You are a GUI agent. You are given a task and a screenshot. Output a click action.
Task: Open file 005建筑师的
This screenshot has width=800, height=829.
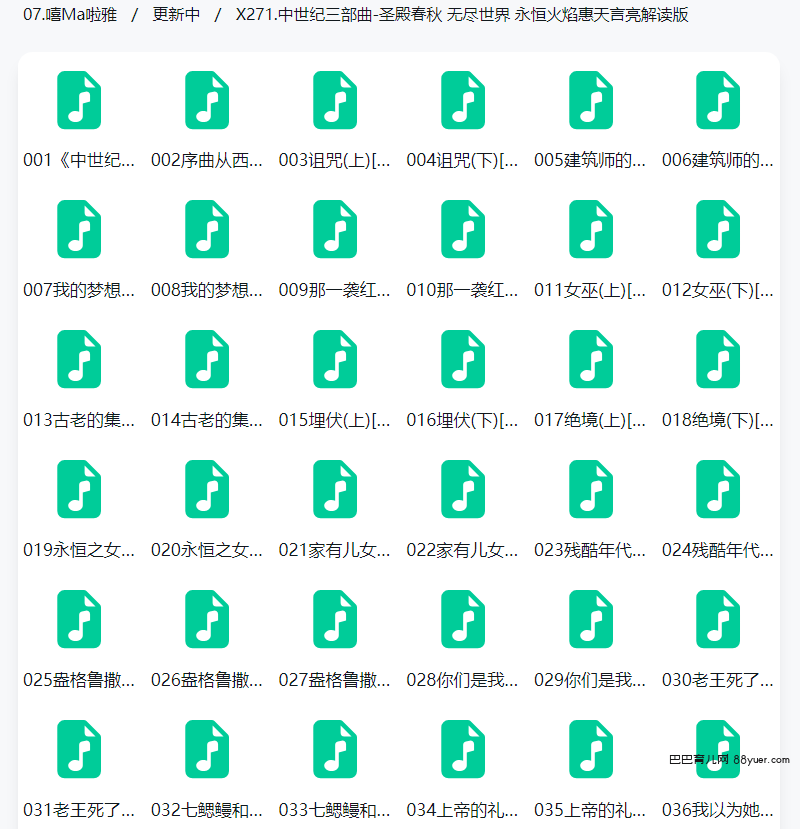pyautogui.click(x=591, y=101)
